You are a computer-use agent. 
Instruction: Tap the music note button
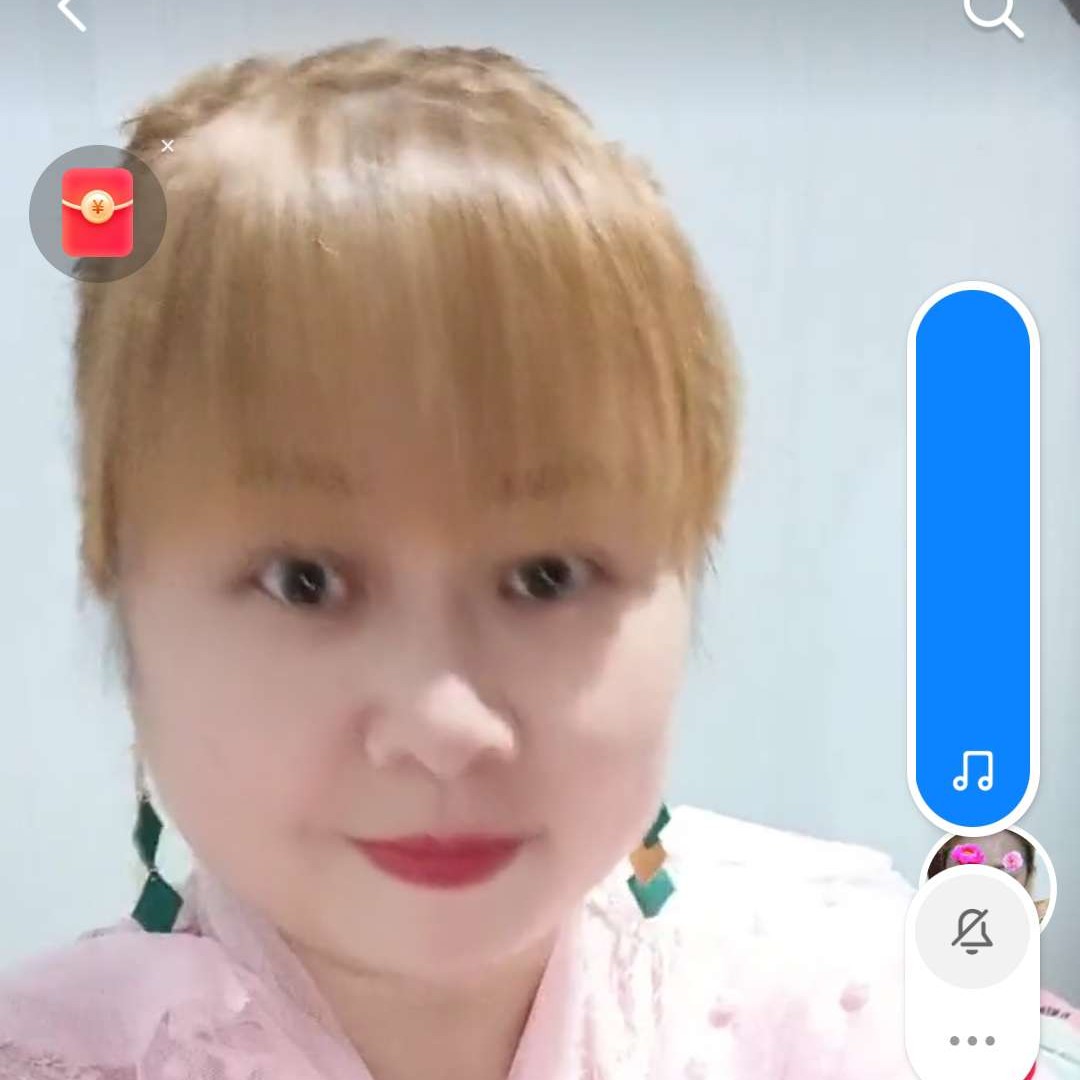[x=972, y=771]
